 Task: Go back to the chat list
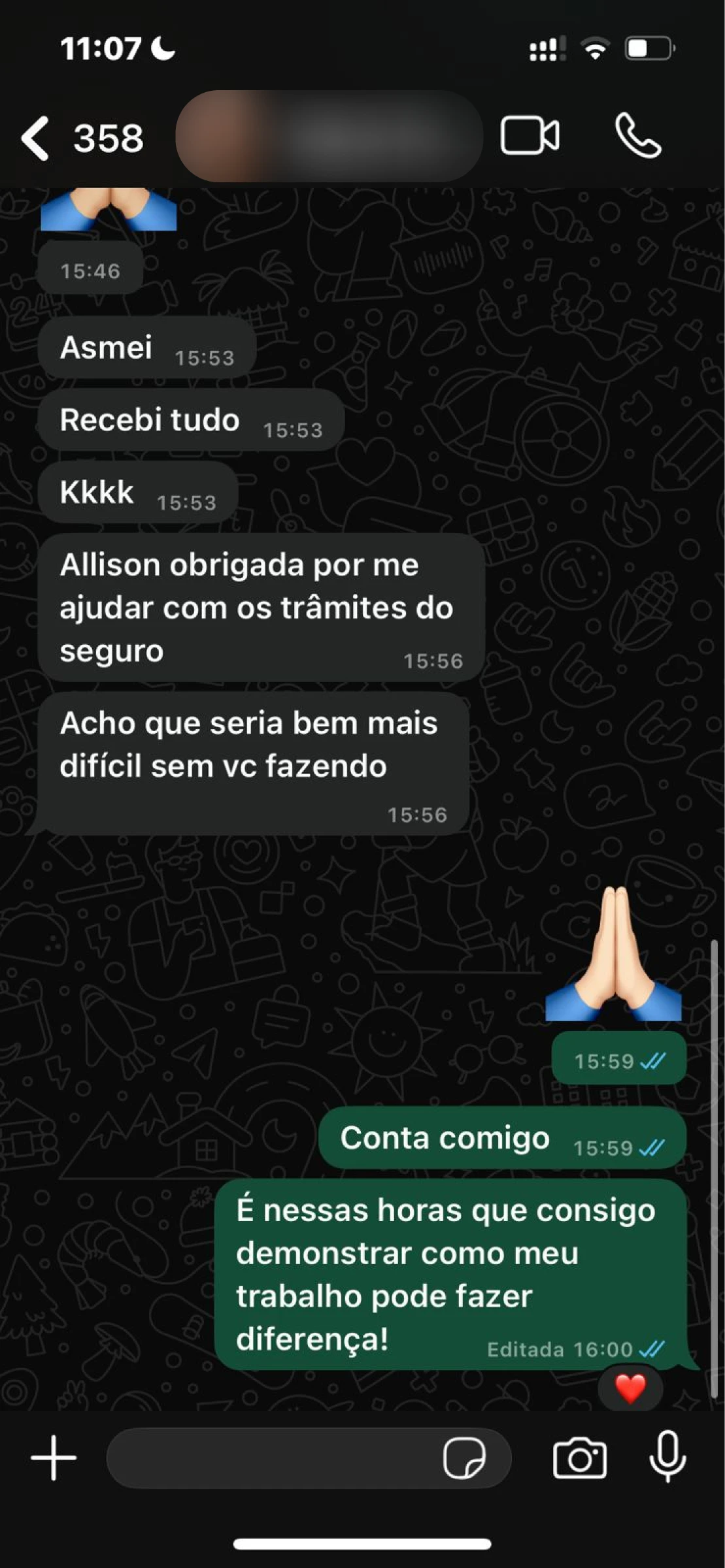[36, 138]
